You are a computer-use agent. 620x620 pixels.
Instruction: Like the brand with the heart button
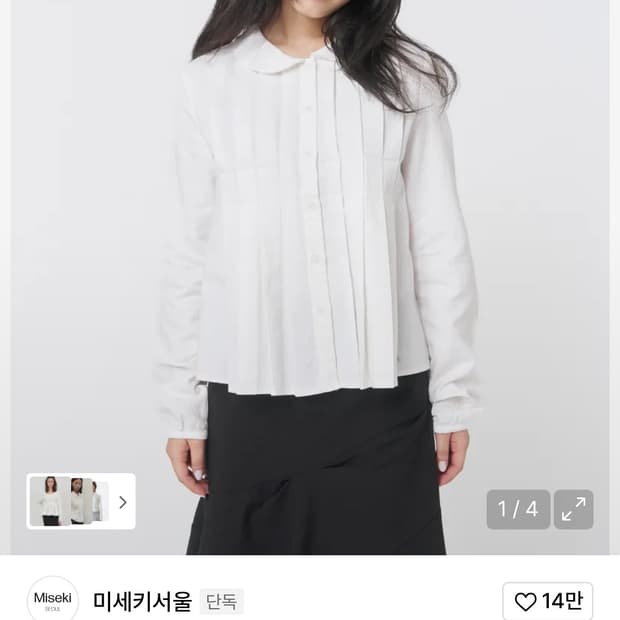click(x=548, y=601)
